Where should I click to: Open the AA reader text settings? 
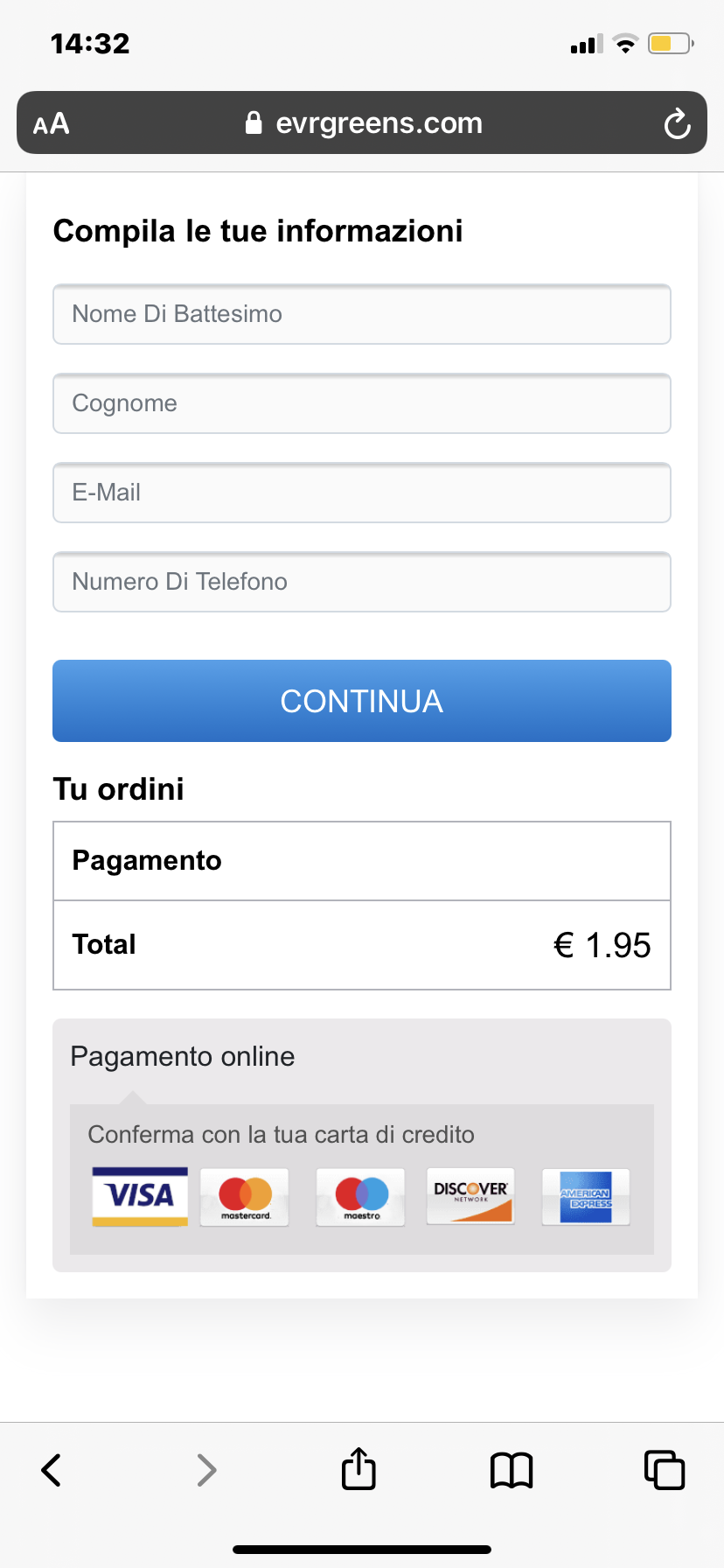(x=51, y=123)
